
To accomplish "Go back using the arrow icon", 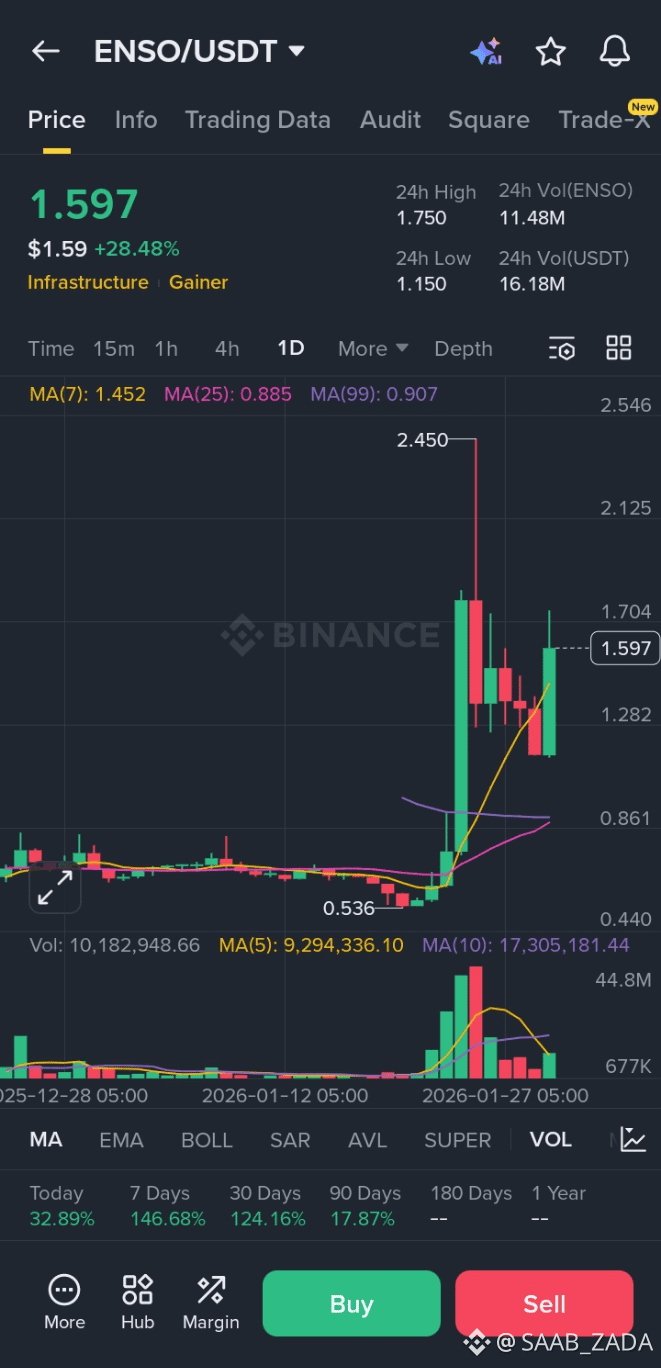I will pos(46,52).
